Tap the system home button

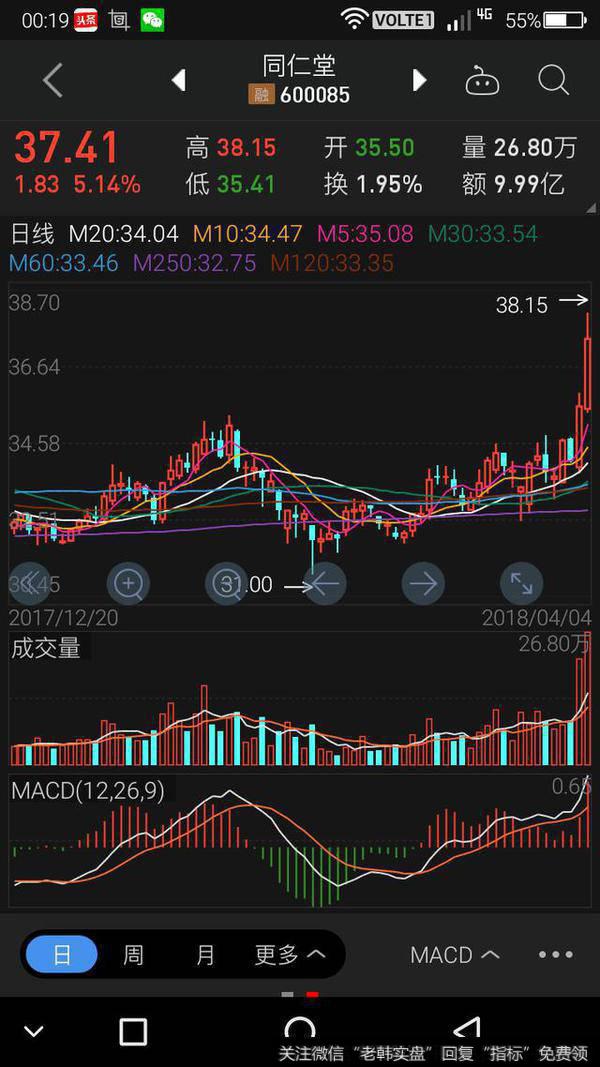299,1032
